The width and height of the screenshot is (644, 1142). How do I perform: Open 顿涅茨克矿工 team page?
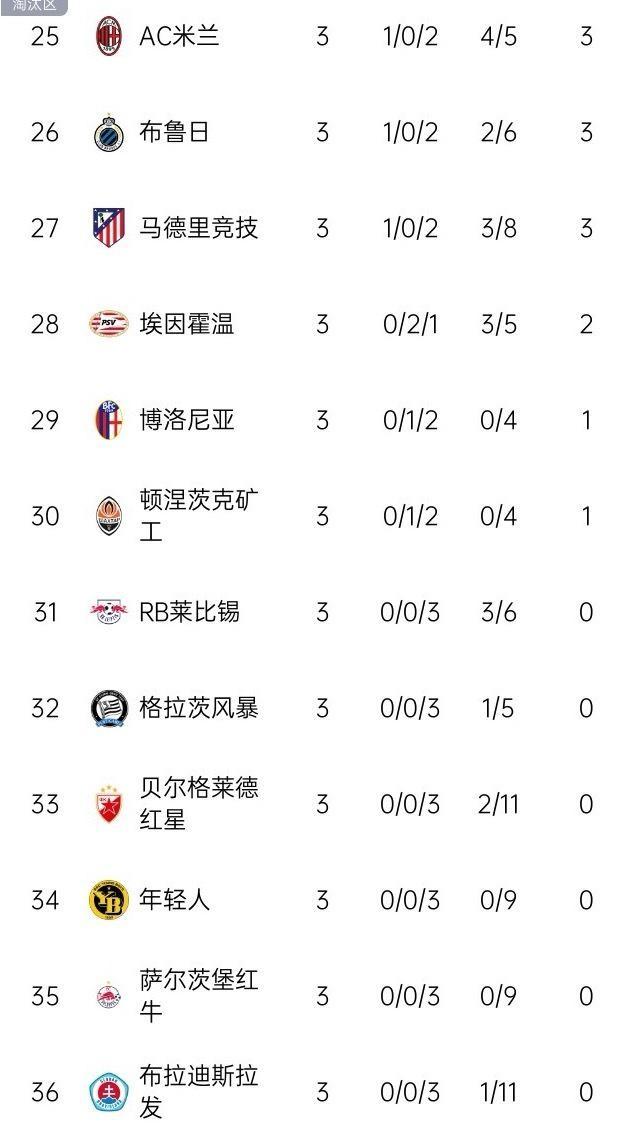click(x=198, y=516)
